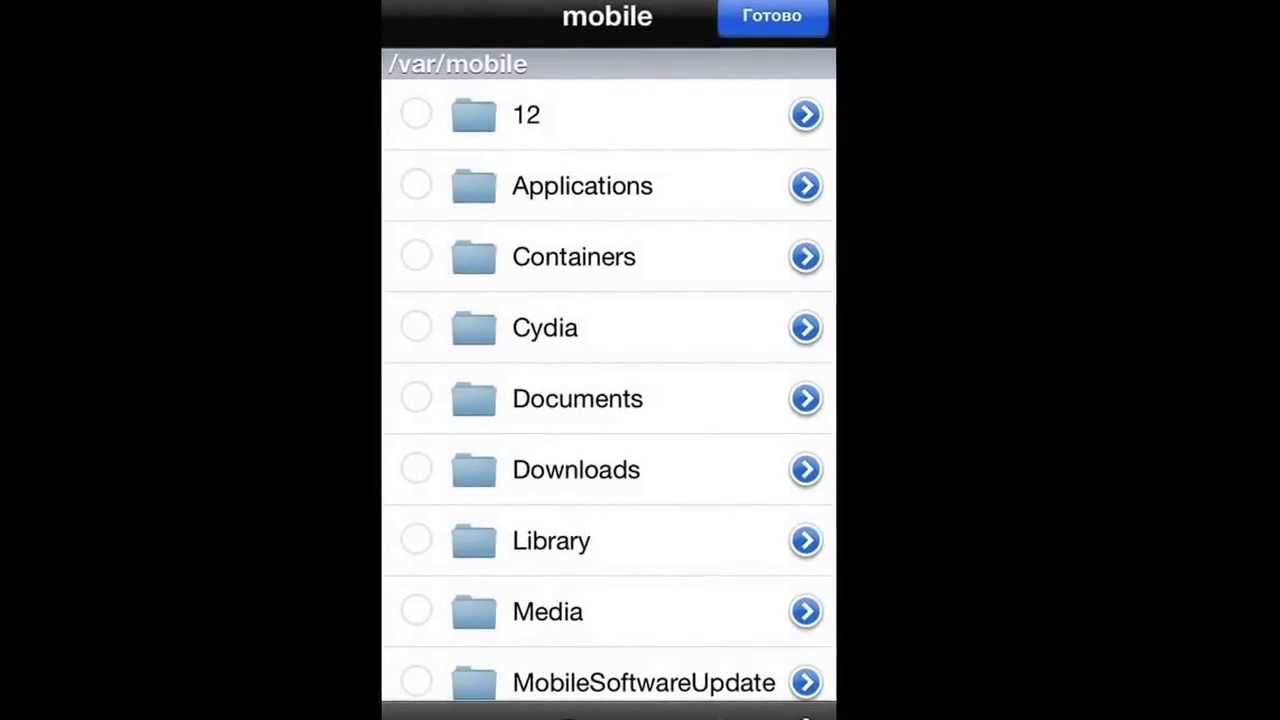Viewport: 1280px width, 720px height.
Task: Open the Documents folder
Action: [577, 399]
